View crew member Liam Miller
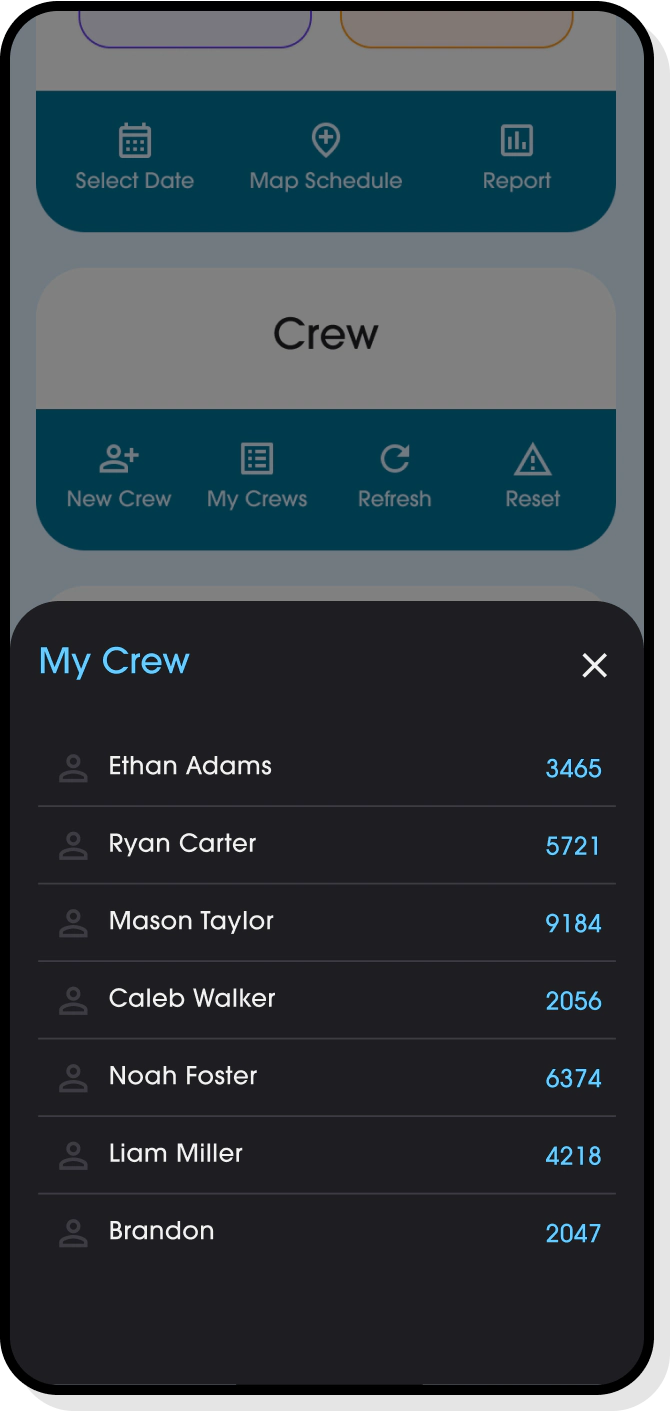 click(326, 1154)
